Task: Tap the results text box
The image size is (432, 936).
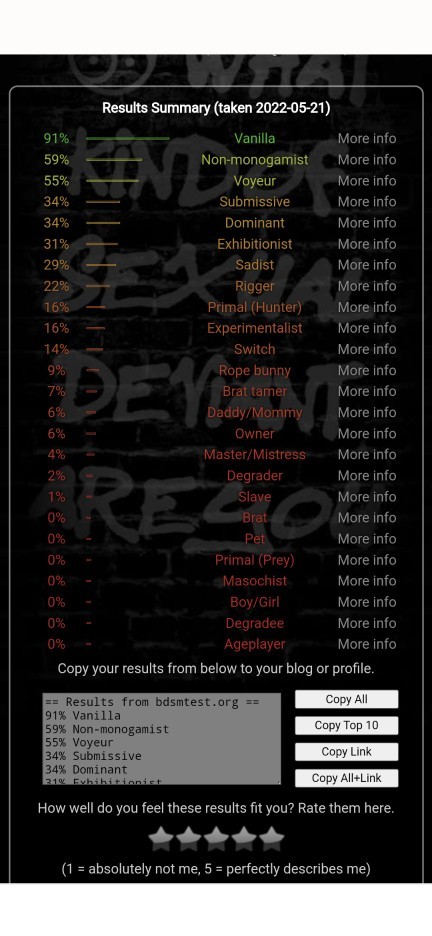Action: coord(162,738)
